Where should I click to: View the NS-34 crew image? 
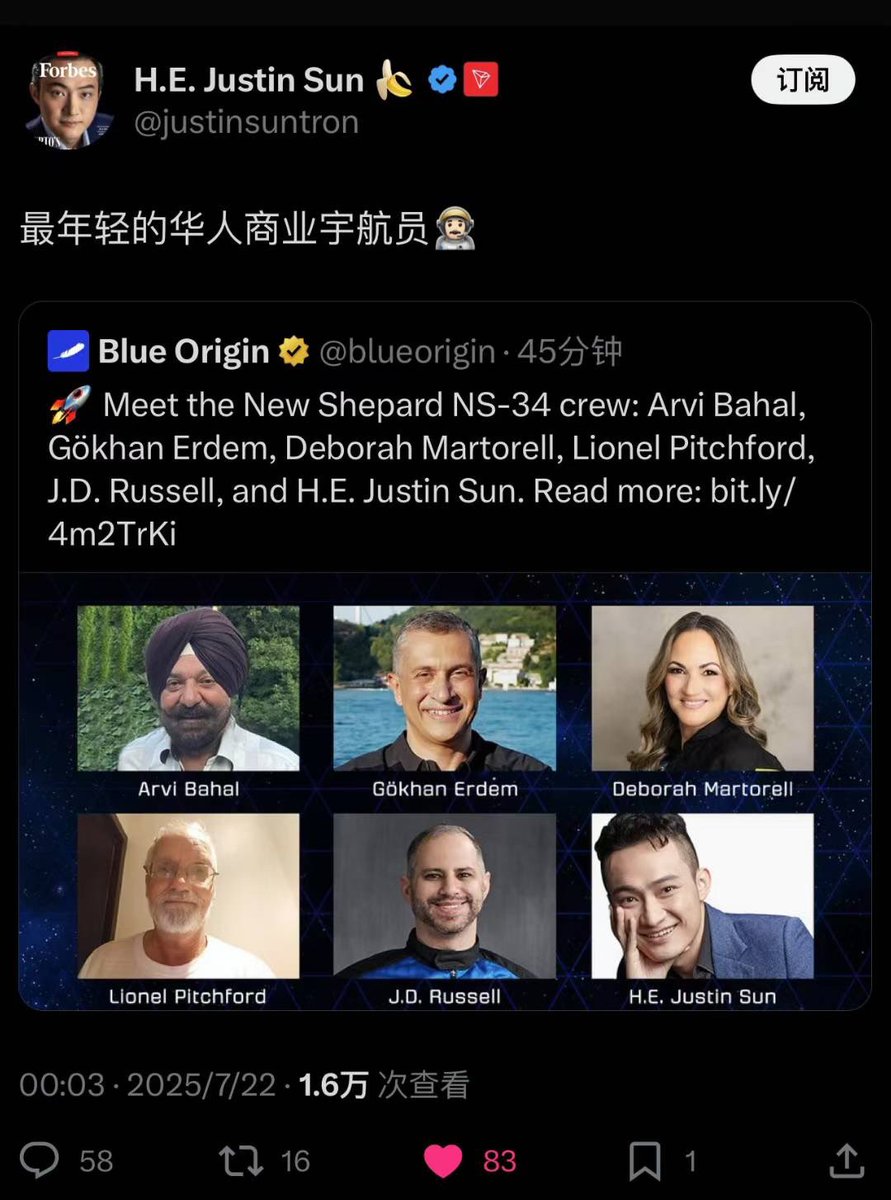[445, 790]
